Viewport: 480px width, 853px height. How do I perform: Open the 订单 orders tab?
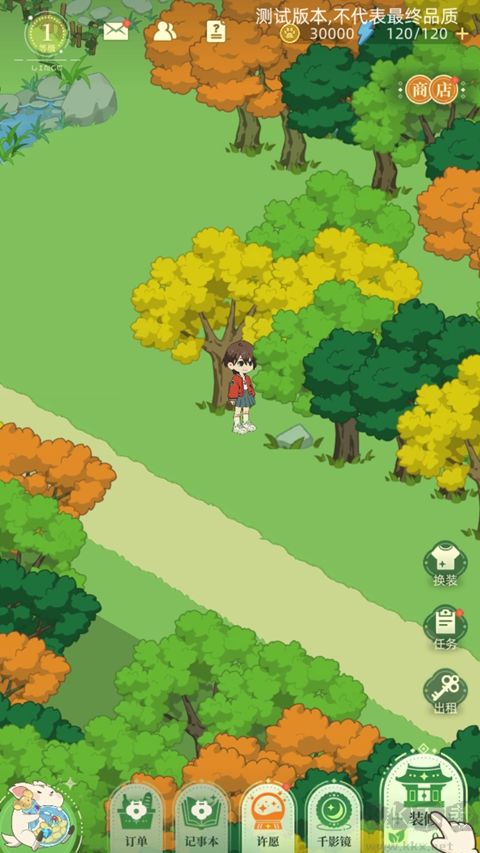(x=136, y=816)
